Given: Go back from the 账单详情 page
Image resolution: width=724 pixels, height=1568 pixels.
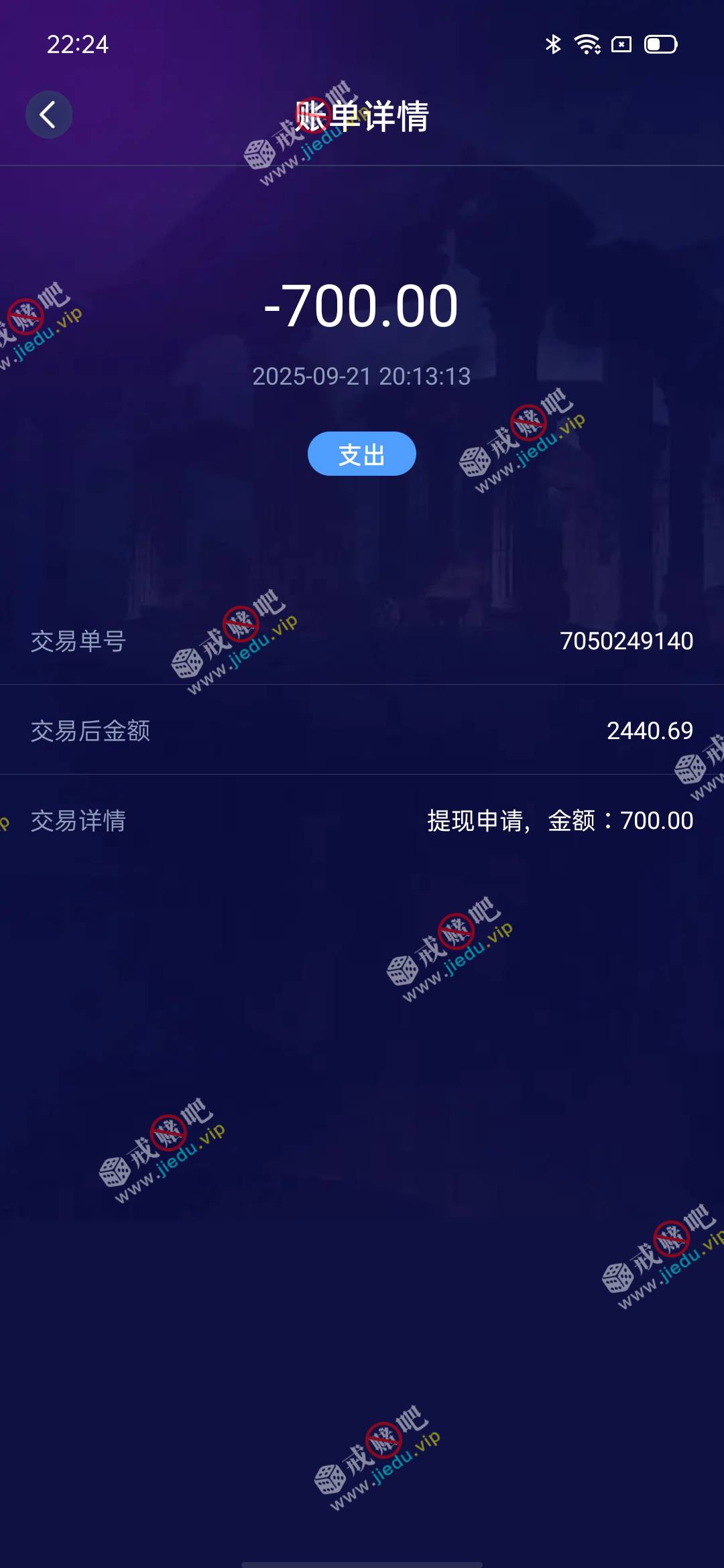Looking at the screenshot, I should coord(48,115).
